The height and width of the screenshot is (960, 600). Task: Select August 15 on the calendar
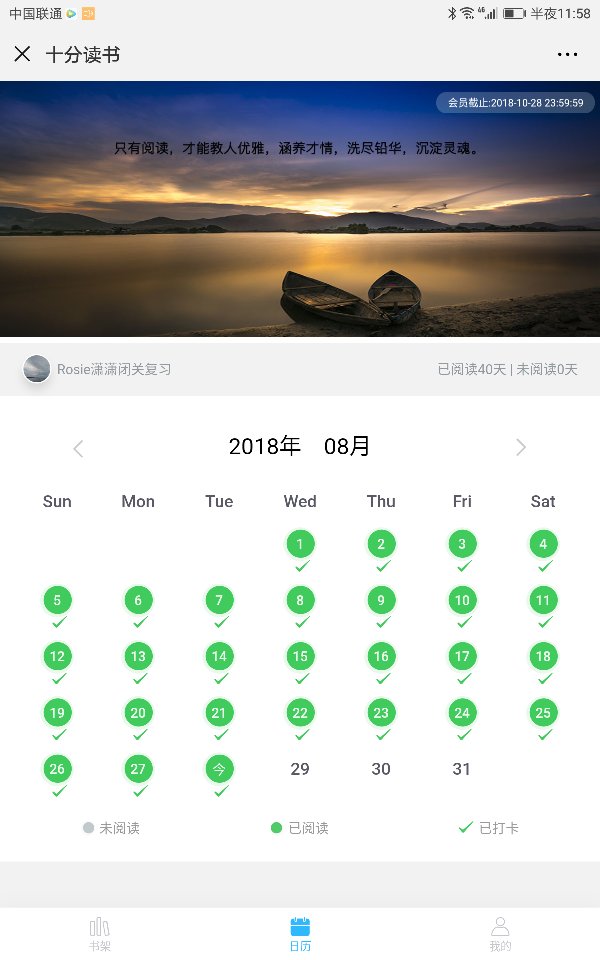coord(300,657)
